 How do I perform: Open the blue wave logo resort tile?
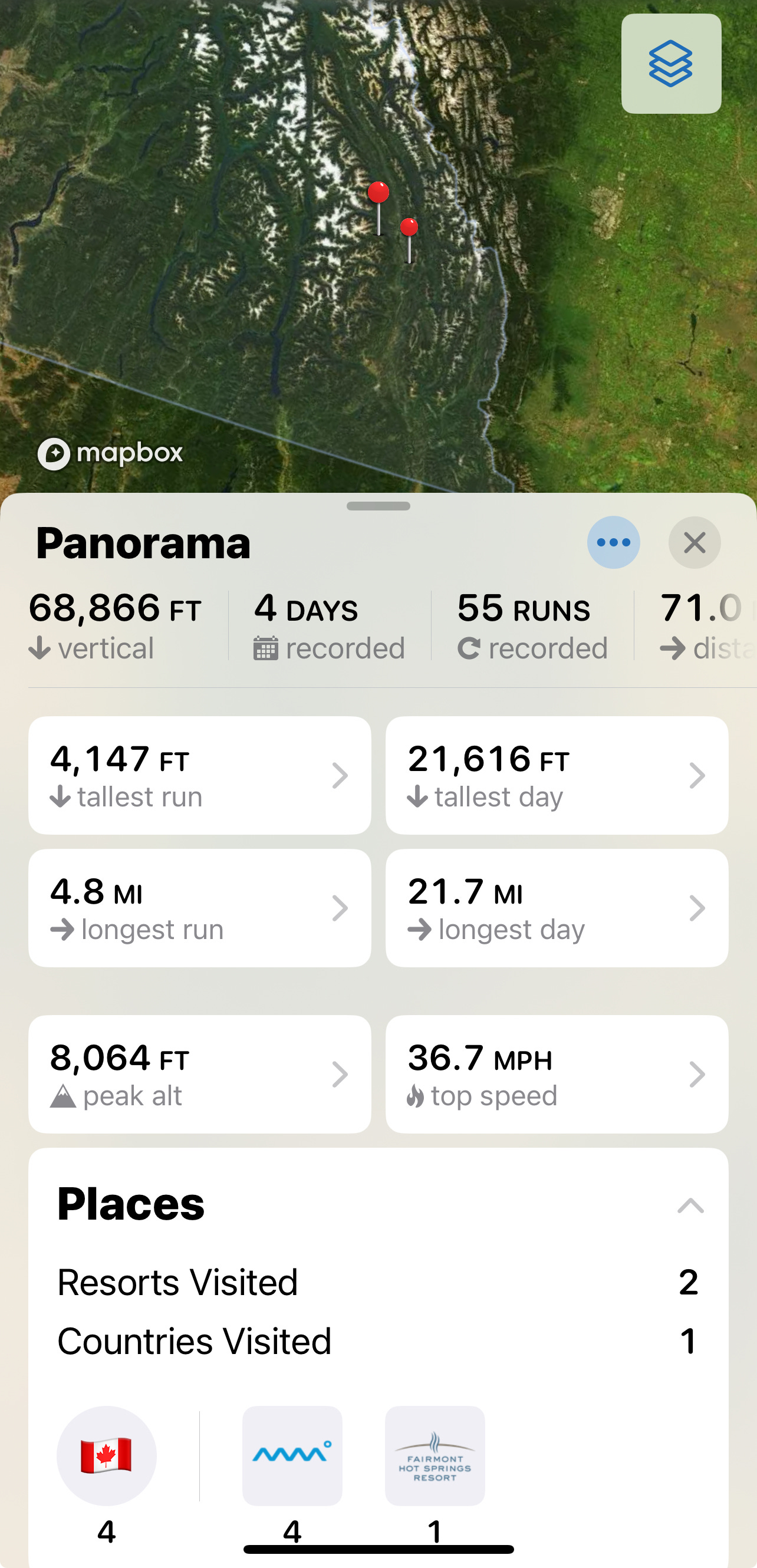292,1455
